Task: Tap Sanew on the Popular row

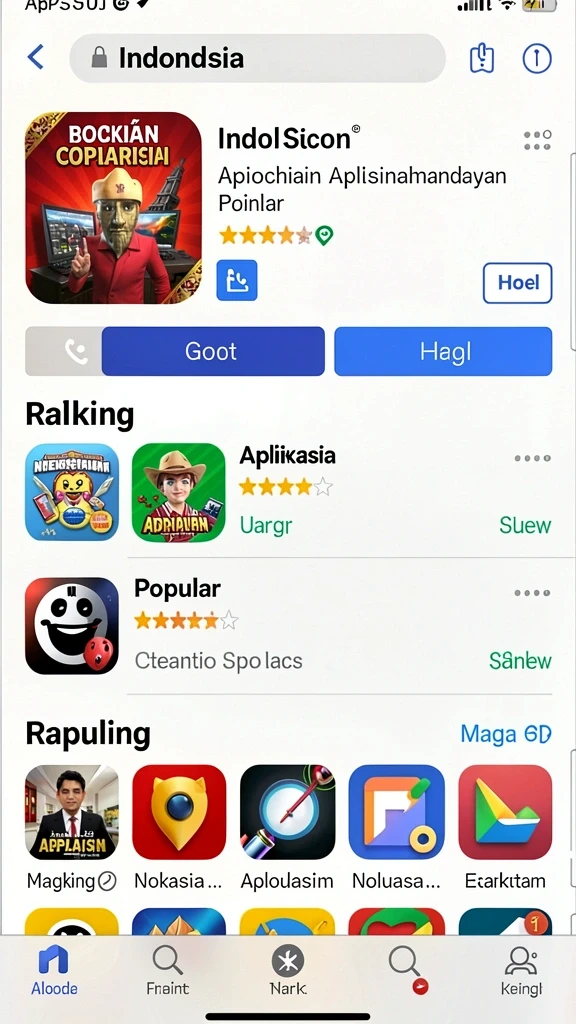Action: tap(520, 661)
